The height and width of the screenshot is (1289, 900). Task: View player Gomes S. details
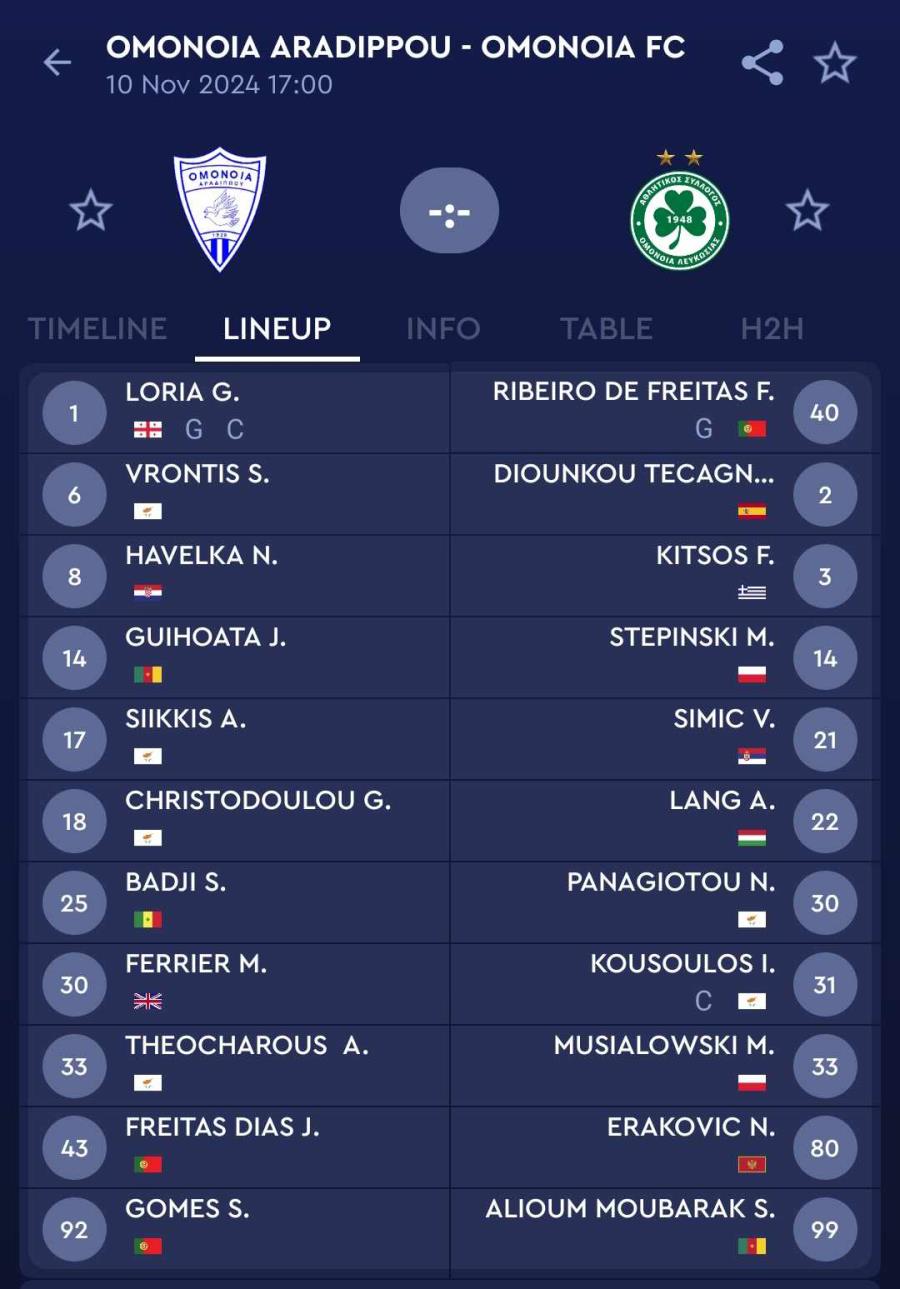click(x=187, y=1209)
